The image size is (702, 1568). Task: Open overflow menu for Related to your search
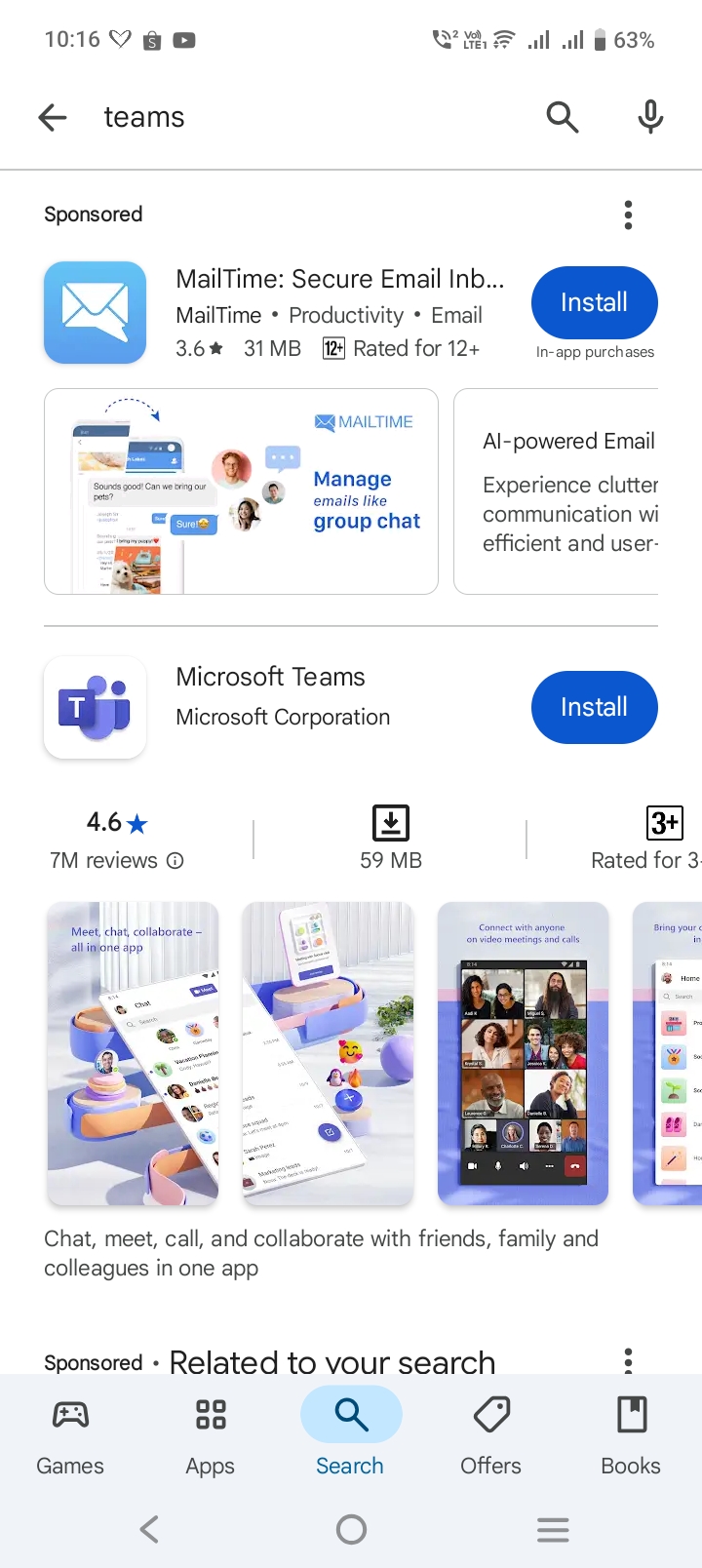[x=628, y=1358]
